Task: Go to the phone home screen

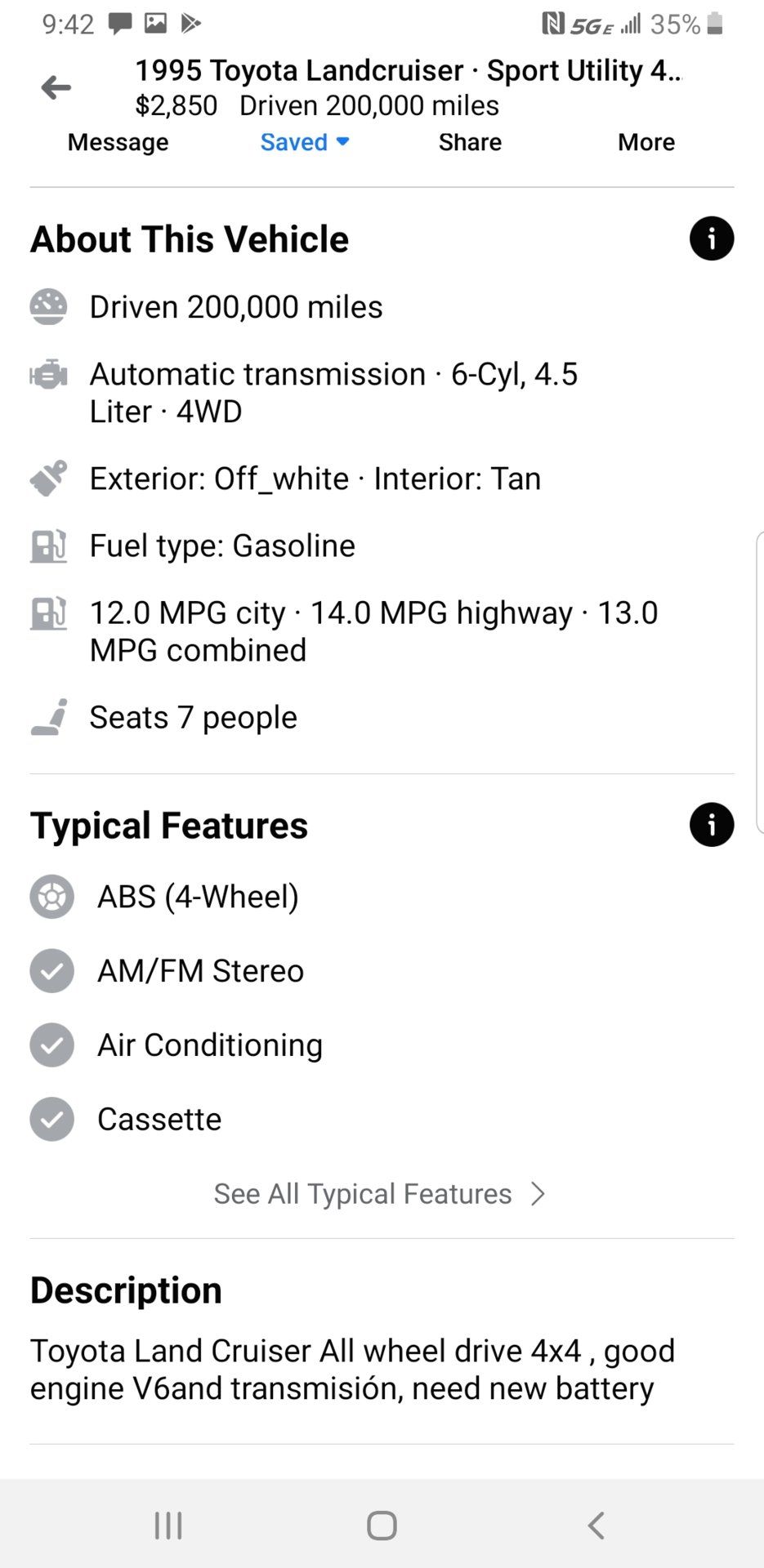Action: click(382, 1525)
